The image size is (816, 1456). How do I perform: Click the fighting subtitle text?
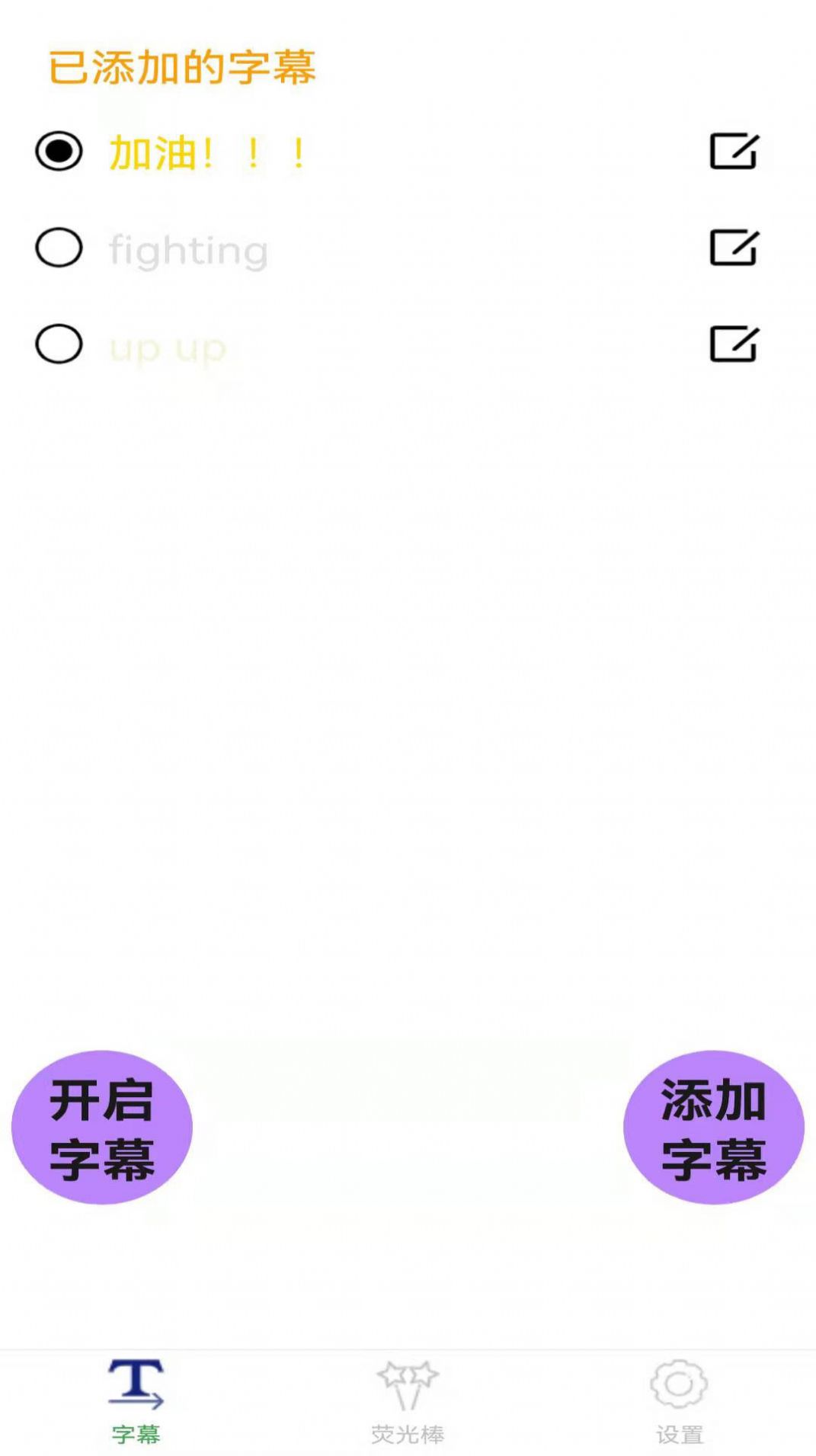188,248
